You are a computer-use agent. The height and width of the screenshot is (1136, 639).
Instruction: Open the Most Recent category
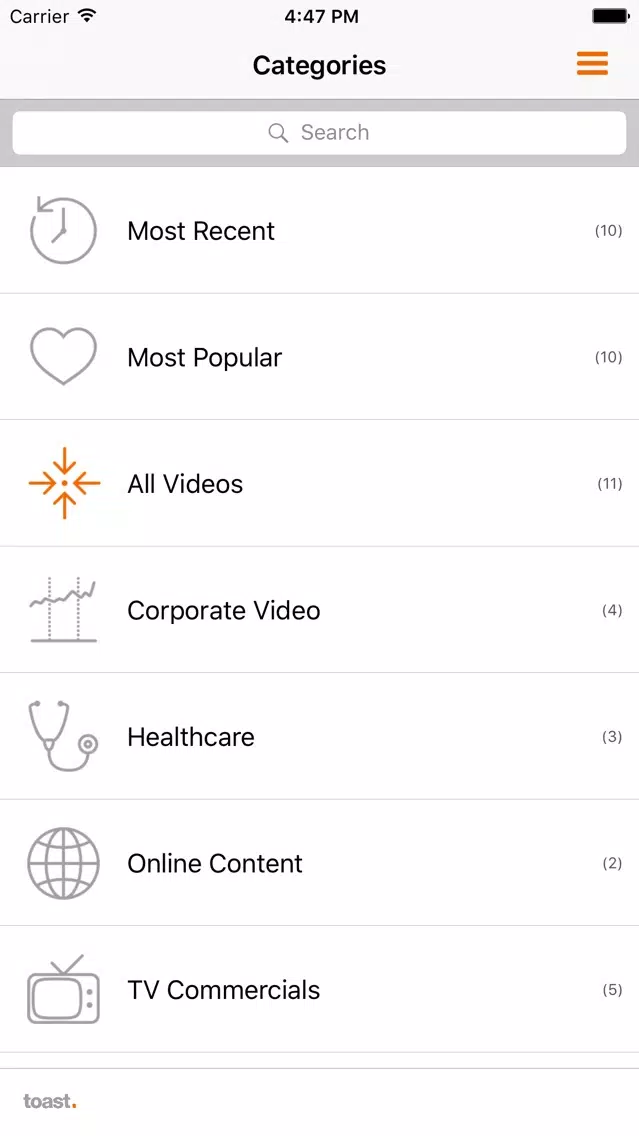point(320,230)
